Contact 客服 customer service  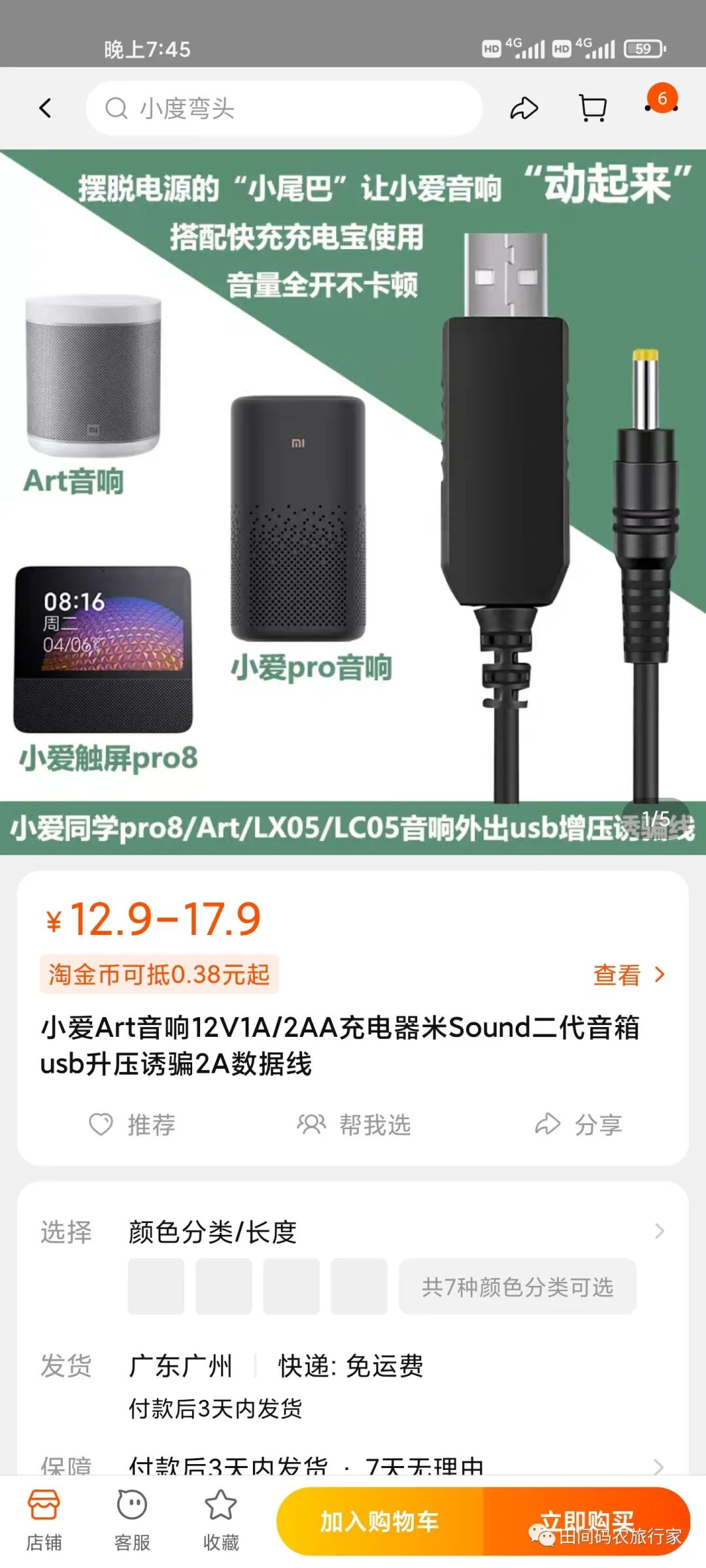[132, 1520]
